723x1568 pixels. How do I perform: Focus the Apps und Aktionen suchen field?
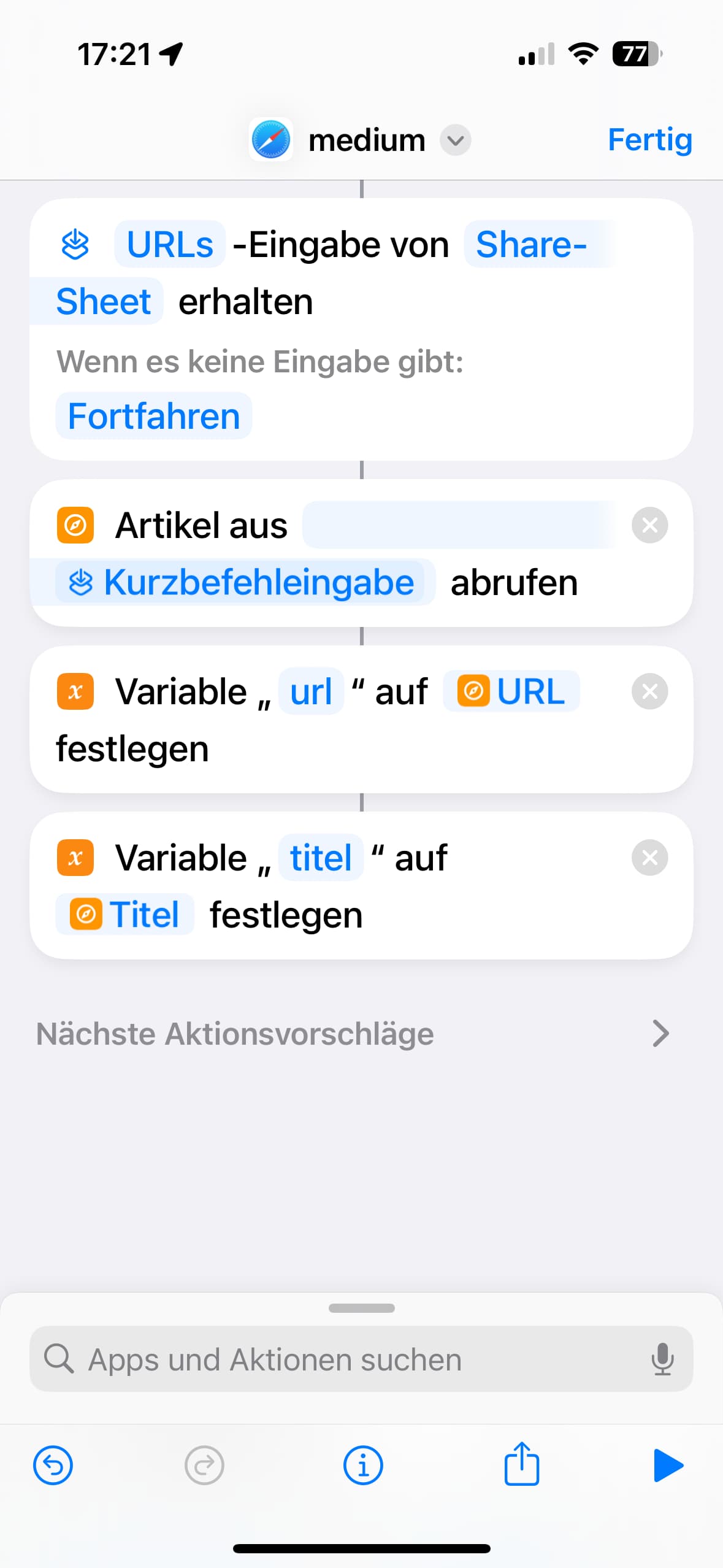click(343, 1359)
